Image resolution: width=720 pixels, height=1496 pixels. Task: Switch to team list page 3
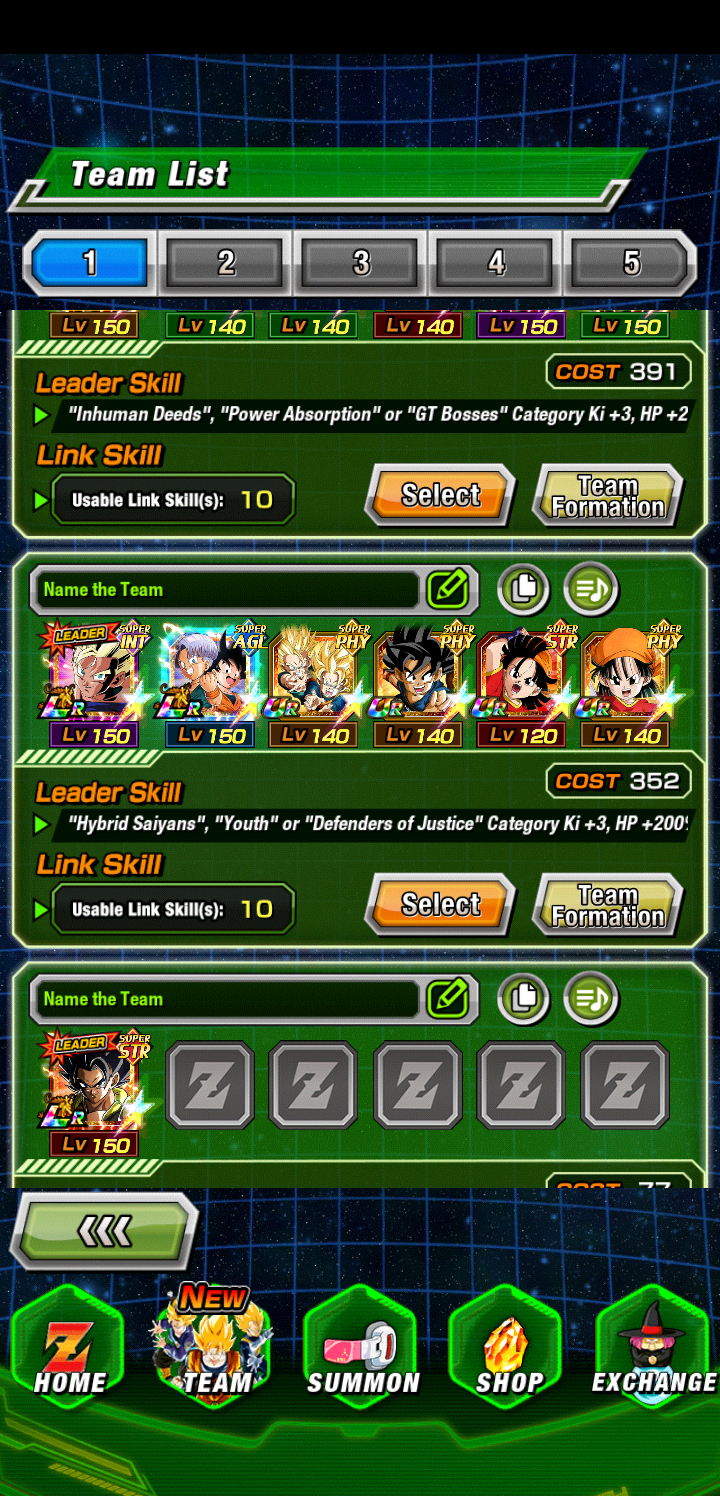coord(361,263)
